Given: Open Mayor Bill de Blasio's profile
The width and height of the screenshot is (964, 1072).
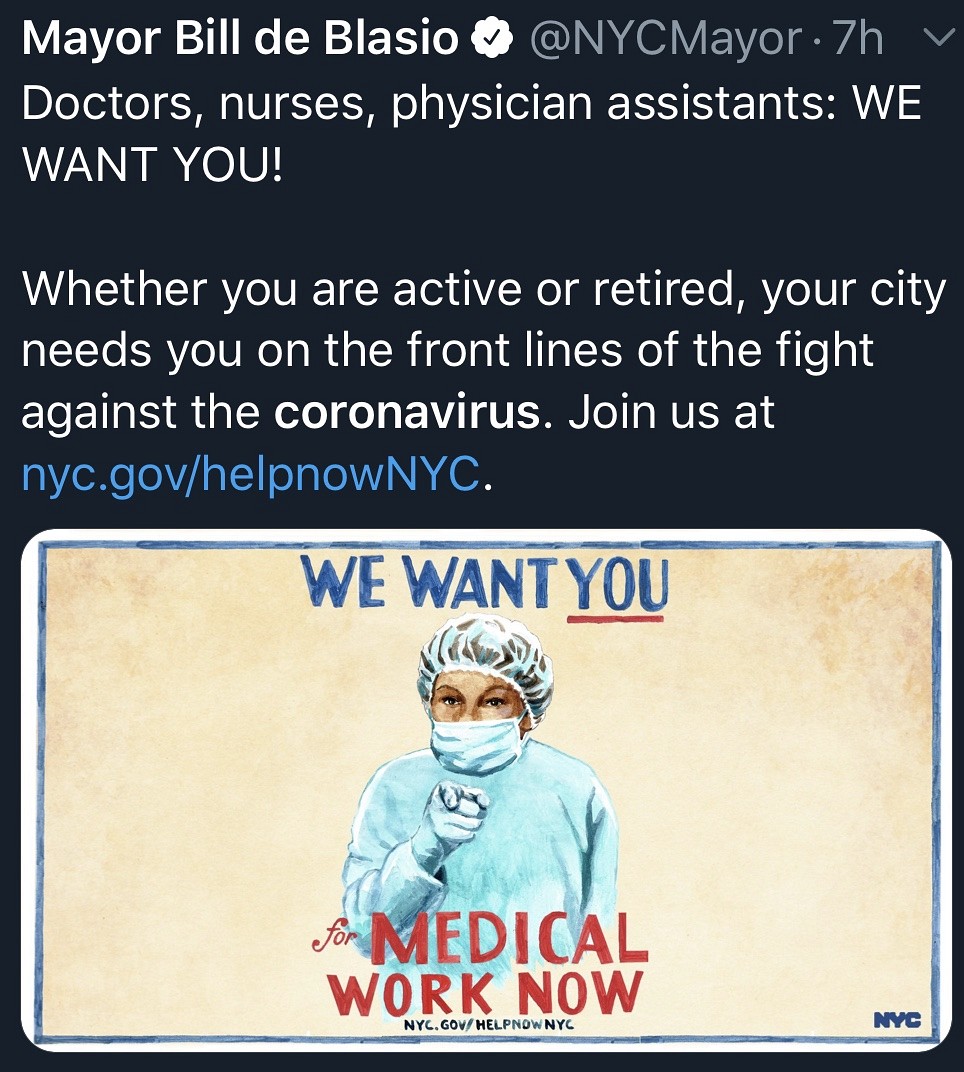Looking at the screenshot, I should coord(240,39).
